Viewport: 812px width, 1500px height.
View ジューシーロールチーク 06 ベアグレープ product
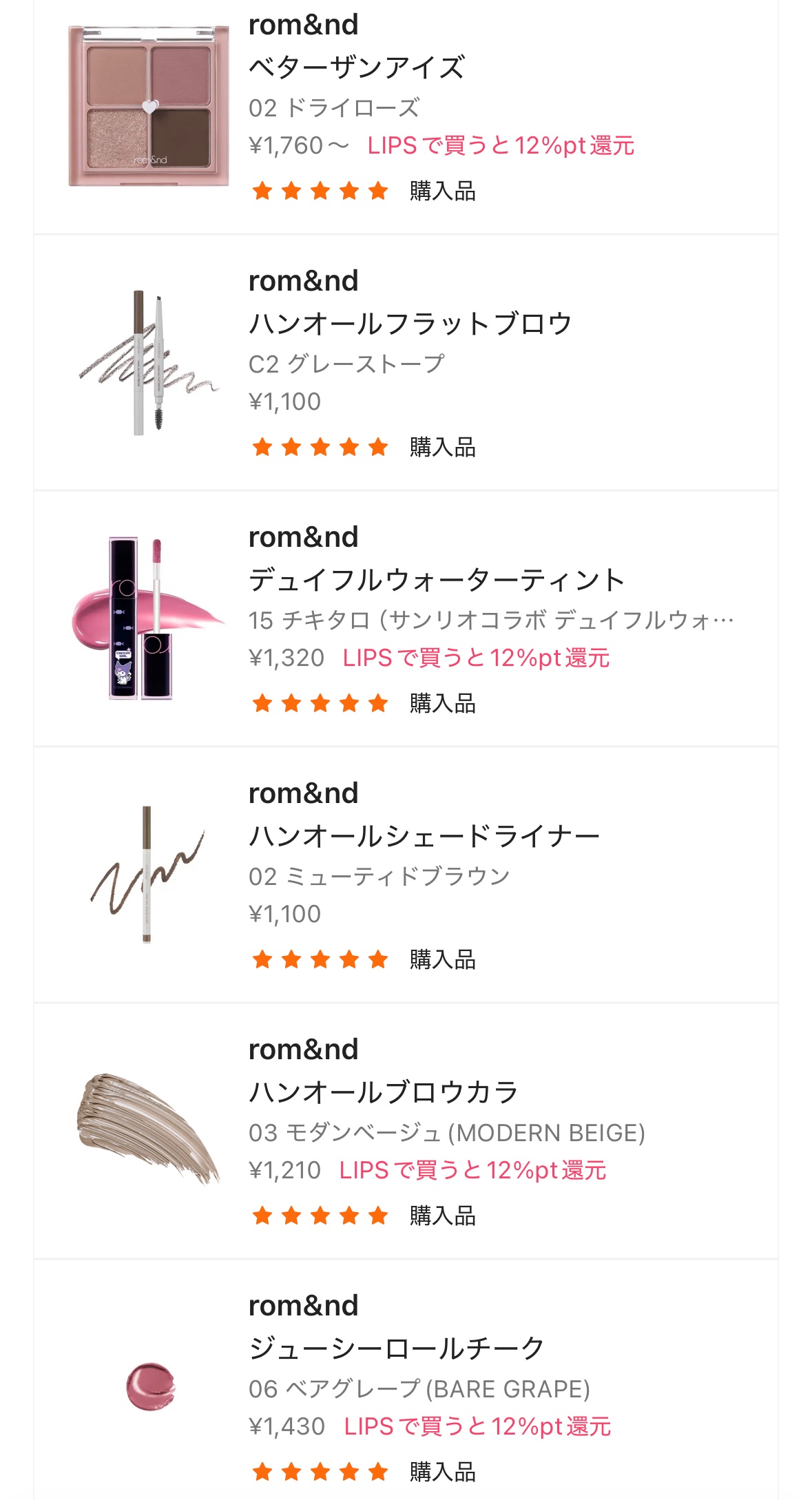coord(396,1348)
